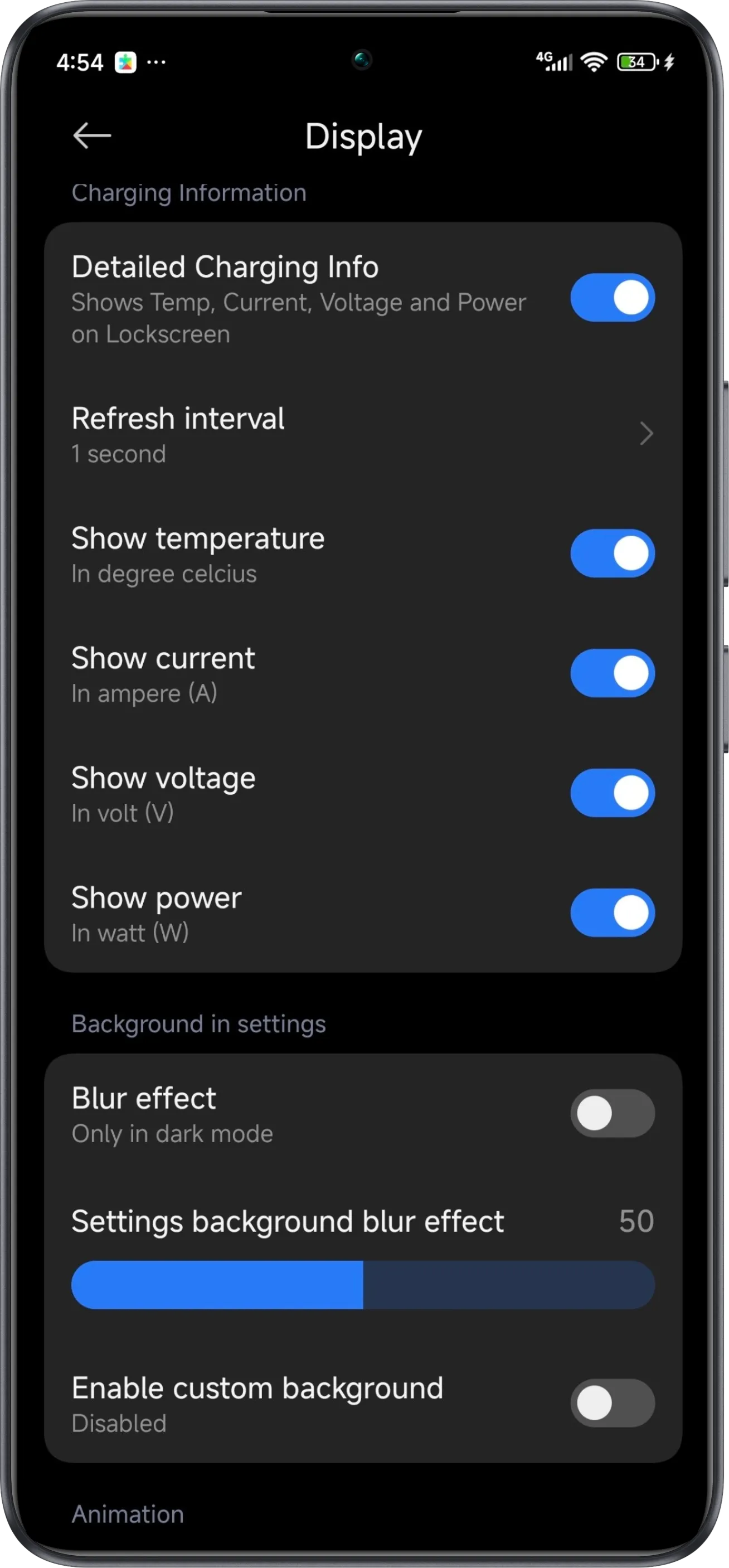Tap the 4G signal indicator
The height and width of the screenshot is (1568, 729).
coord(555,61)
